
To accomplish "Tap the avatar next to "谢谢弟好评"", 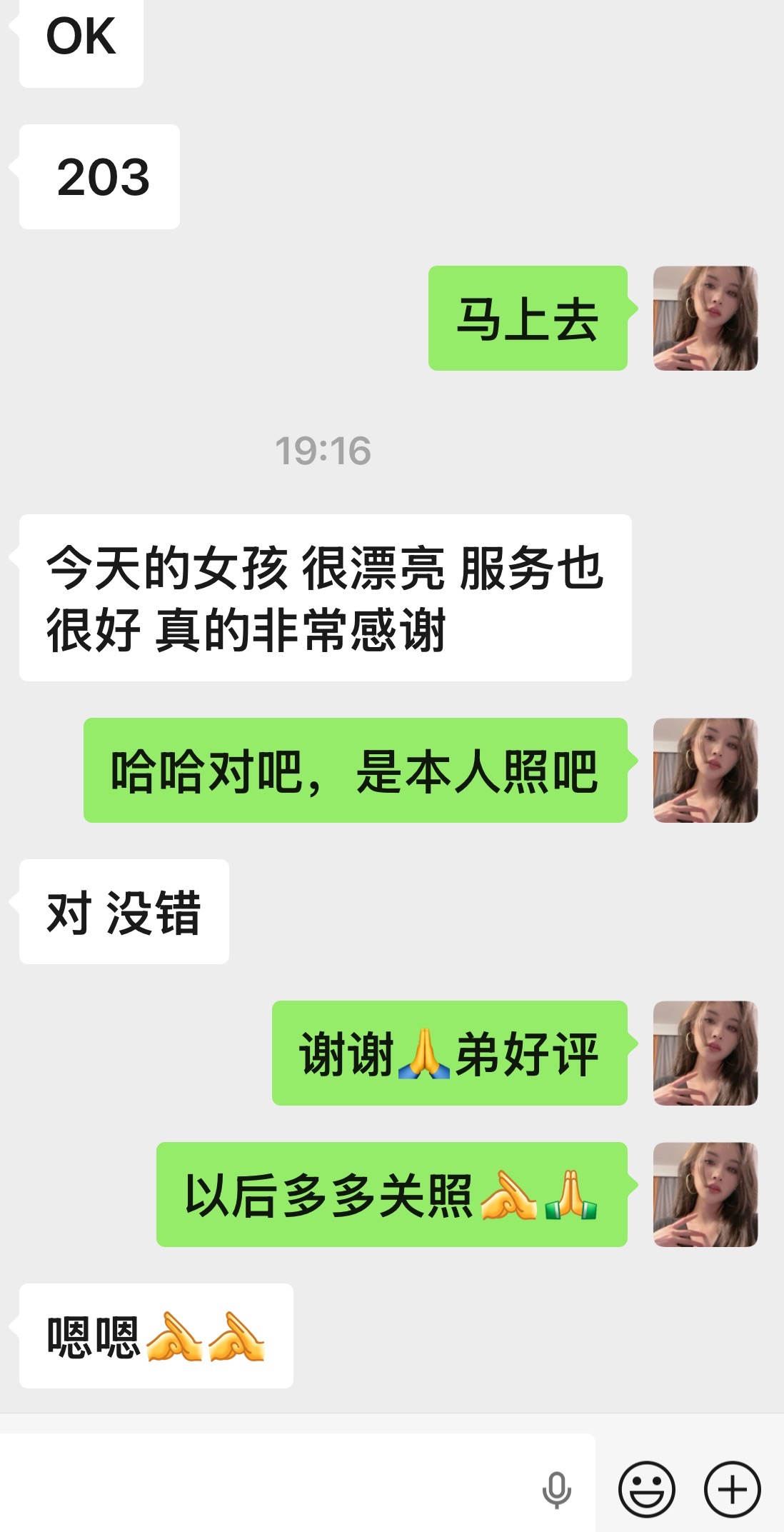I will point(705,1053).
